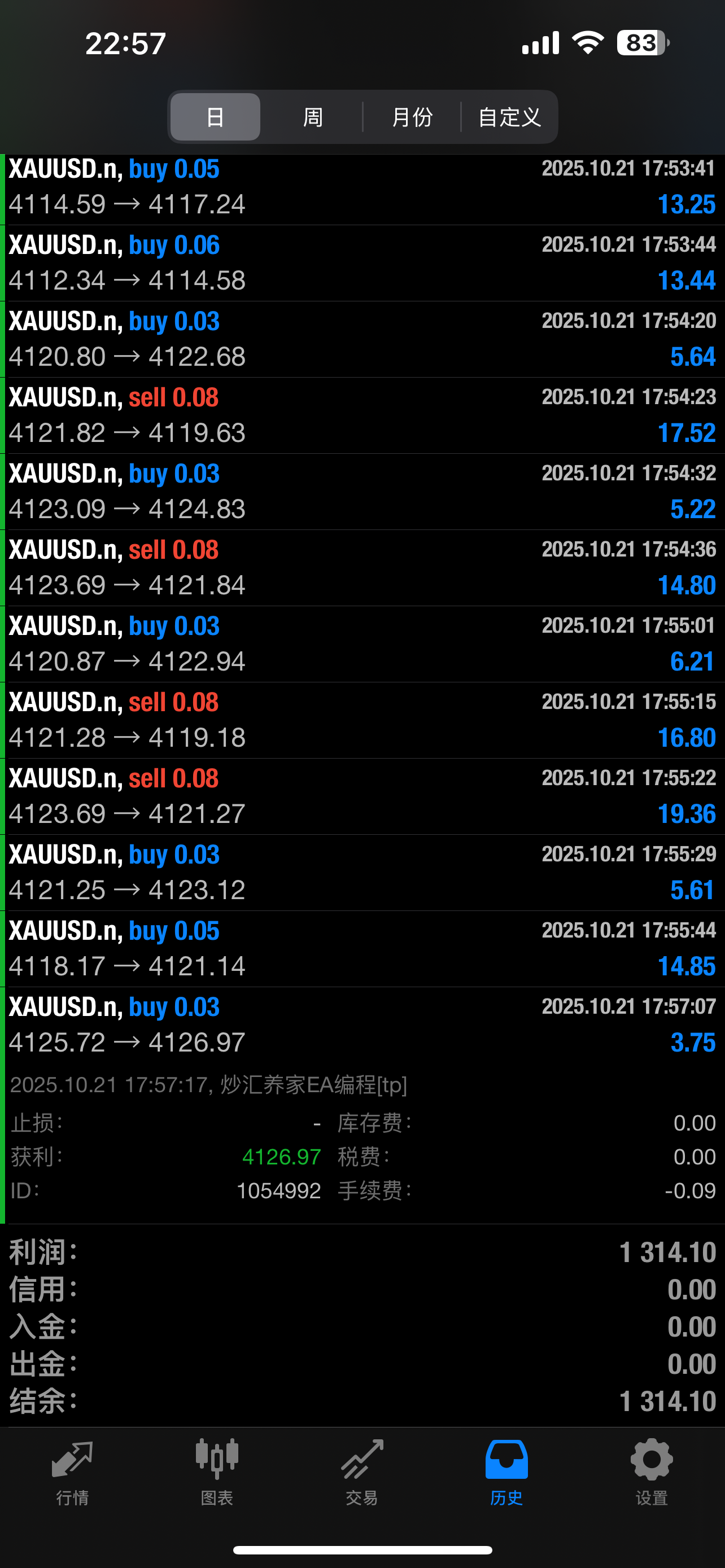Expand the sell 0.08 trade at 17:55:22

(x=362, y=796)
